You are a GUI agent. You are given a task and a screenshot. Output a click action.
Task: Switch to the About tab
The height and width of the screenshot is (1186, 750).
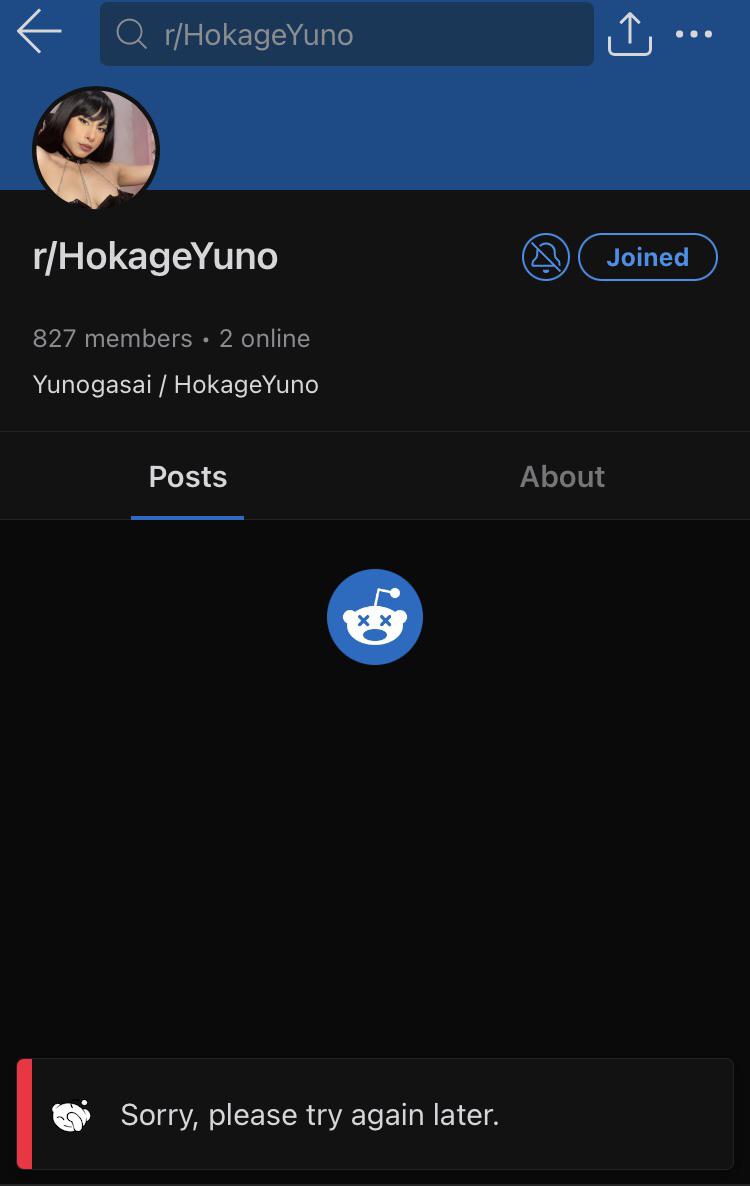coord(562,476)
